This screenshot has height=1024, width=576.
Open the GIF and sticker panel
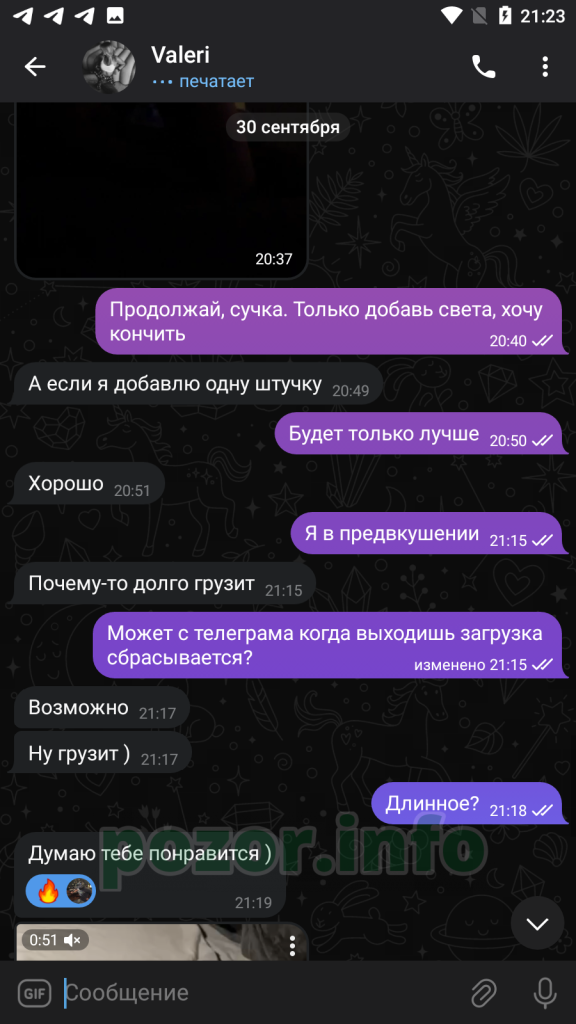point(34,993)
